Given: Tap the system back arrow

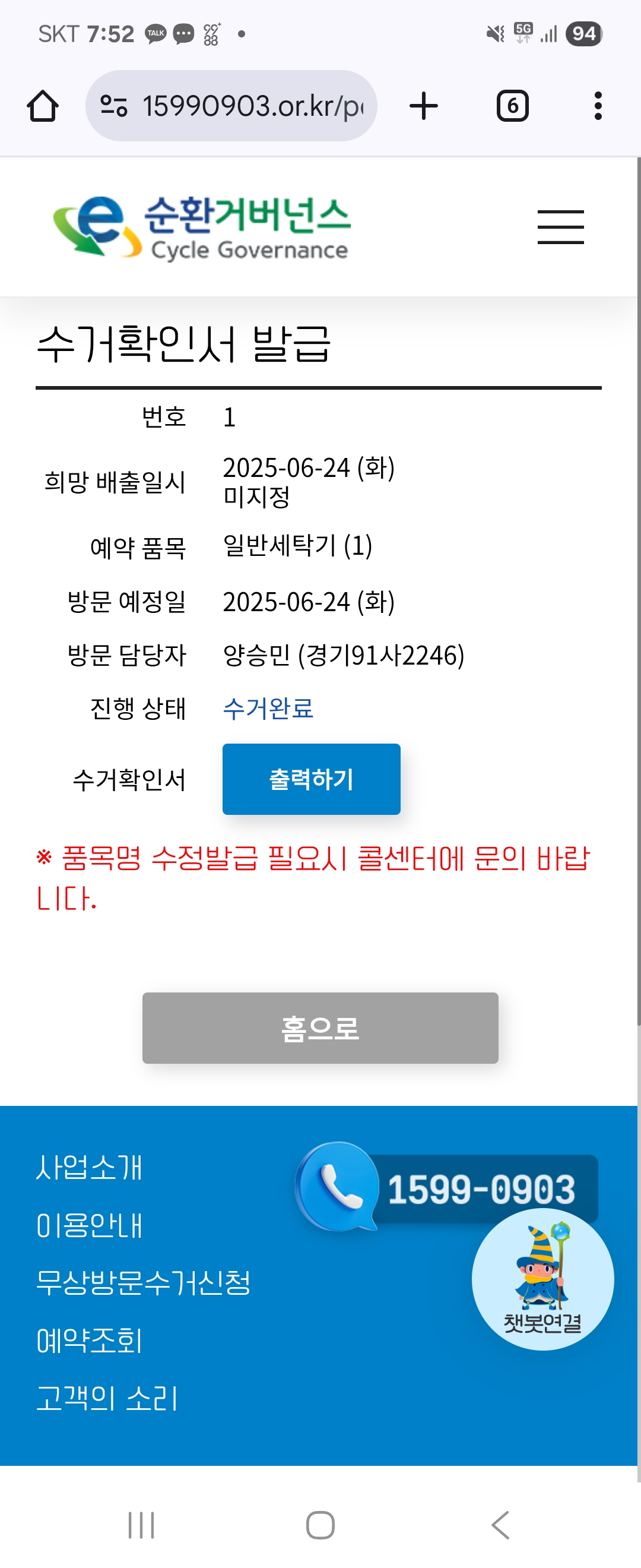Looking at the screenshot, I should [x=500, y=1525].
